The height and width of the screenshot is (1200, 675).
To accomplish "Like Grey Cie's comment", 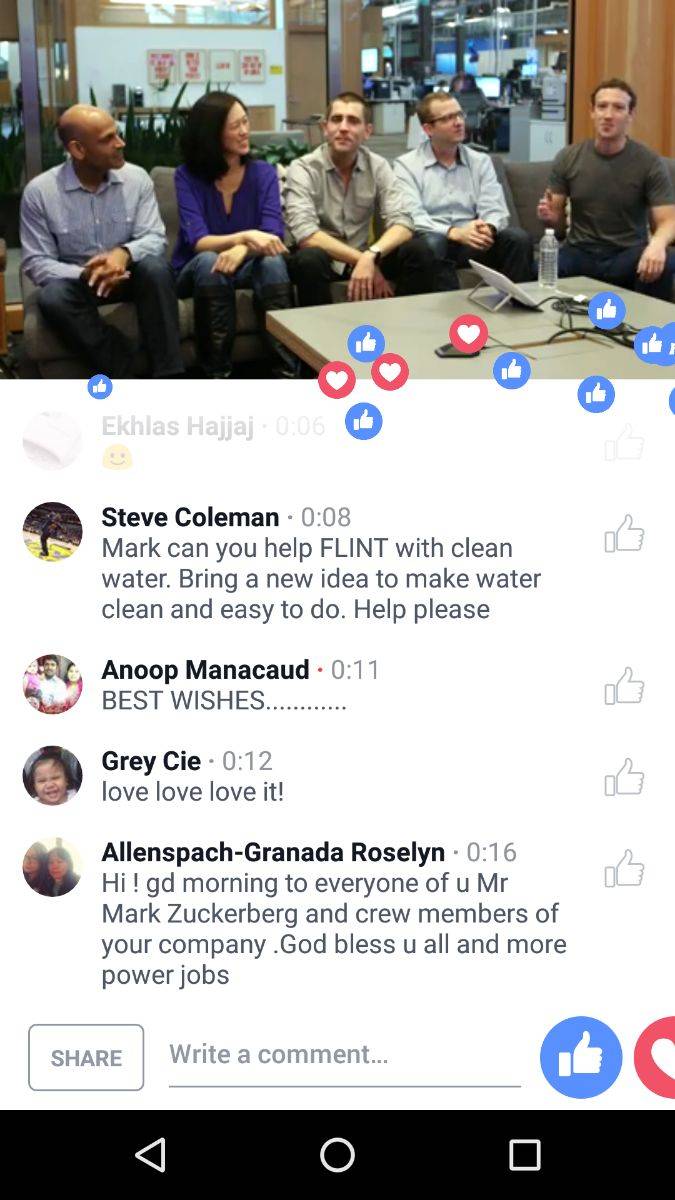I will tap(624, 777).
